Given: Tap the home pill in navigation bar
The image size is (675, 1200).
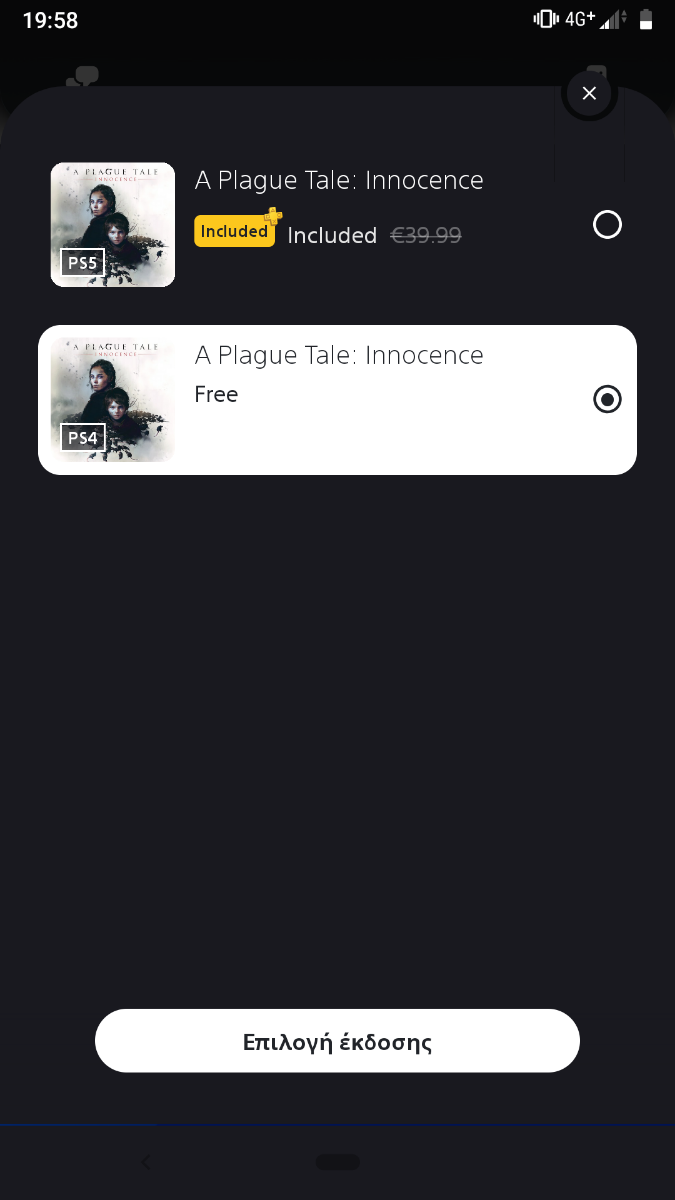Looking at the screenshot, I should [x=337, y=1162].
